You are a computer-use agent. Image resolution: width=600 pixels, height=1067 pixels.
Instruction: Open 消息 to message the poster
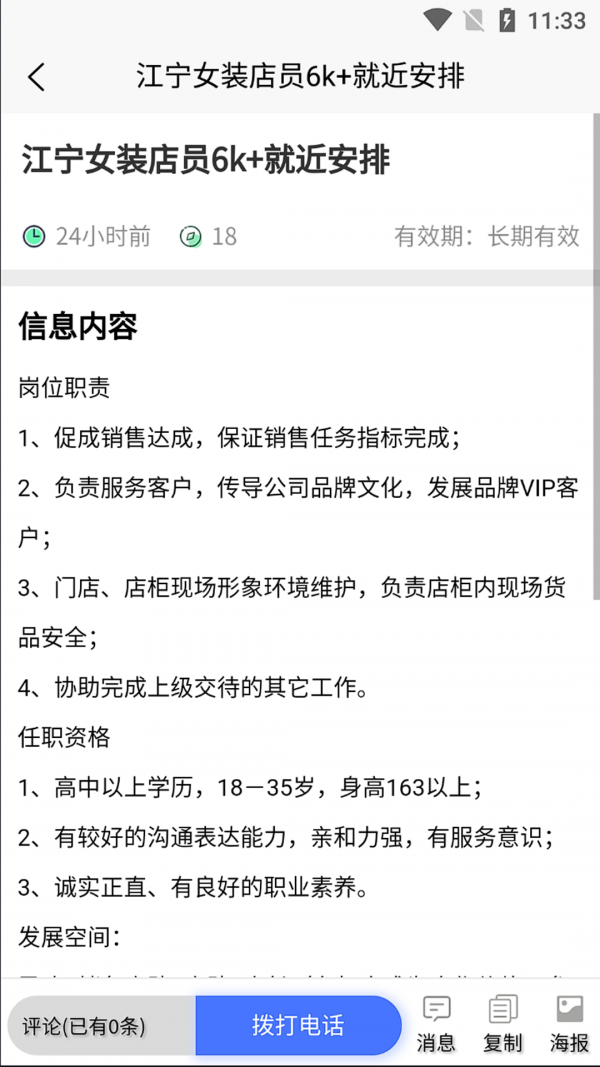click(436, 1024)
